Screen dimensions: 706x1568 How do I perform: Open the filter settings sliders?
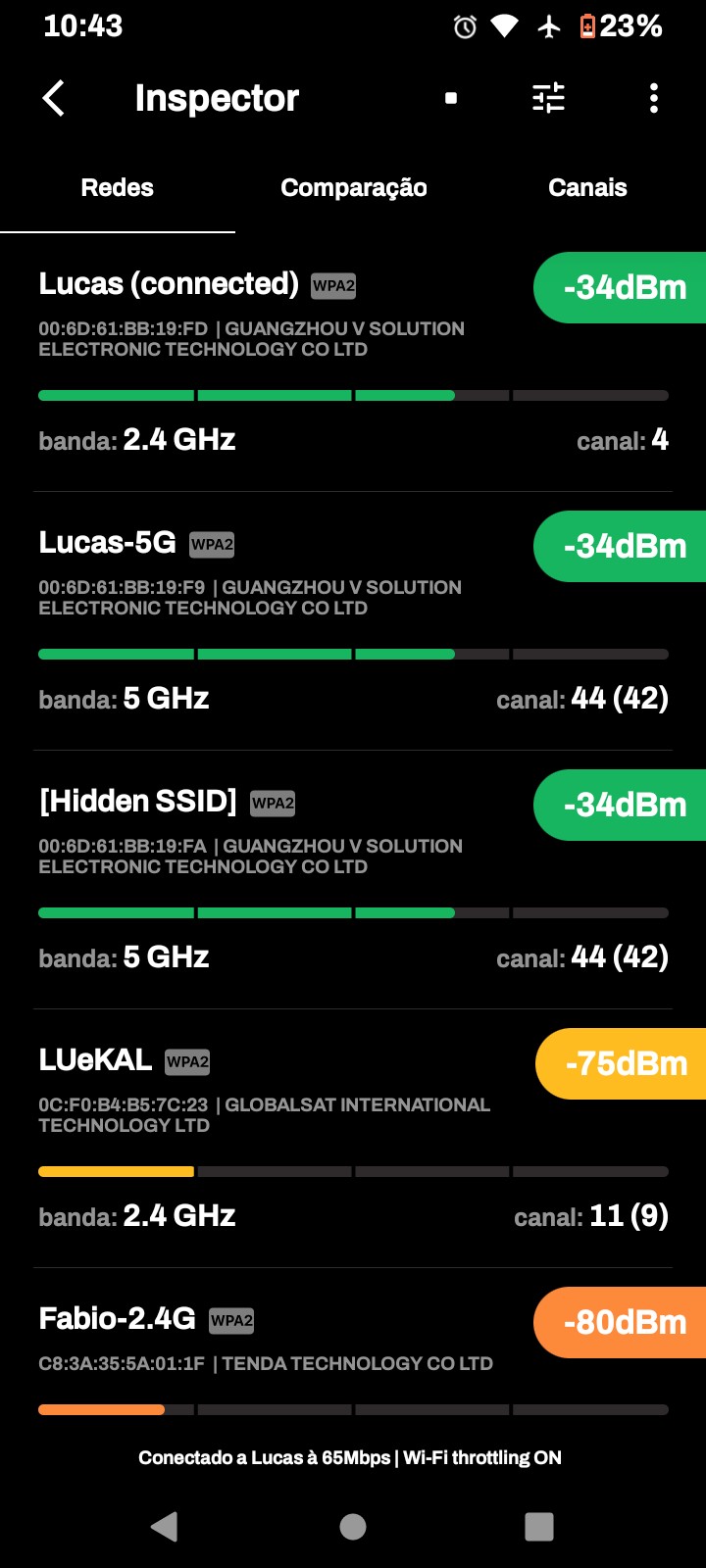[548, 98]
